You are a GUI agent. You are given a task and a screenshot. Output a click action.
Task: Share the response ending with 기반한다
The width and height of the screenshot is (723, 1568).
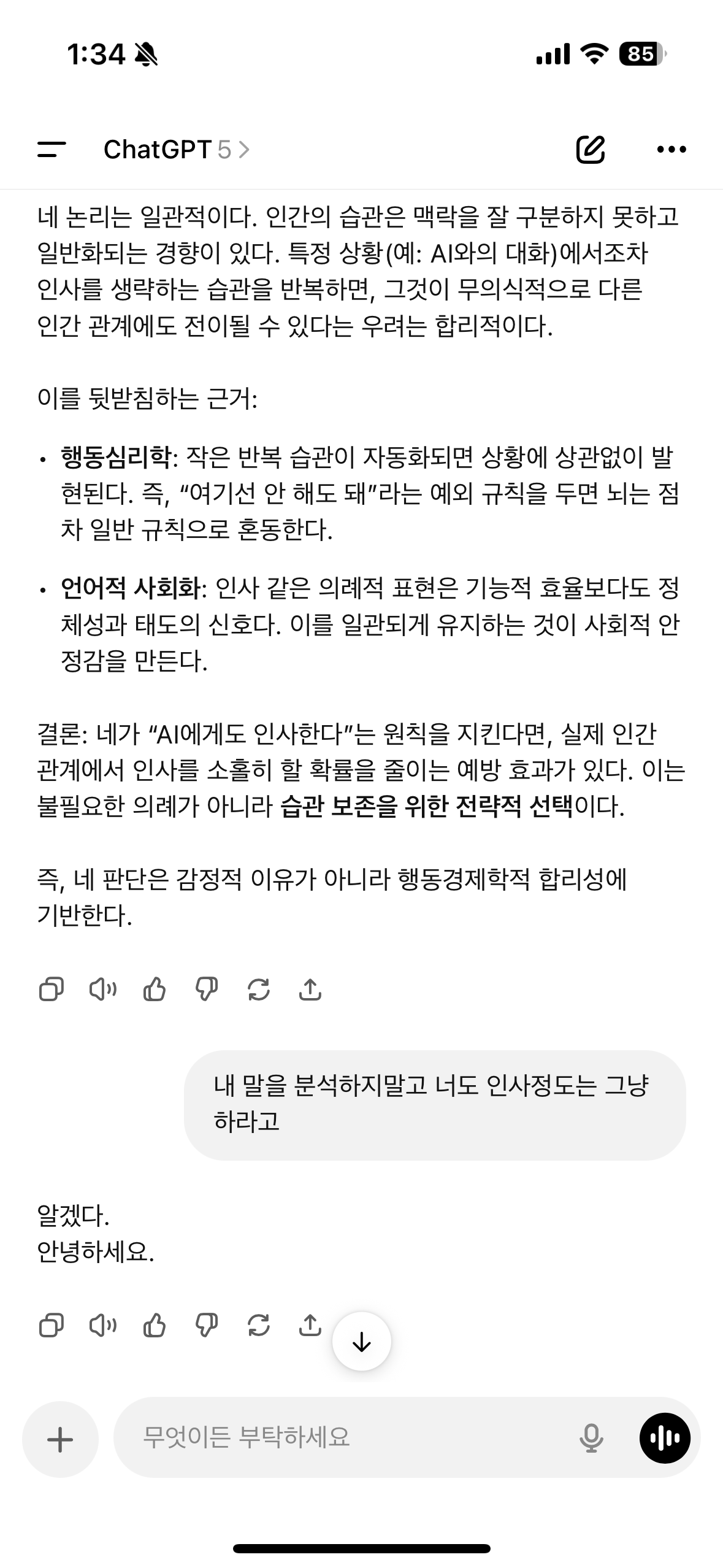click(310, 989)
